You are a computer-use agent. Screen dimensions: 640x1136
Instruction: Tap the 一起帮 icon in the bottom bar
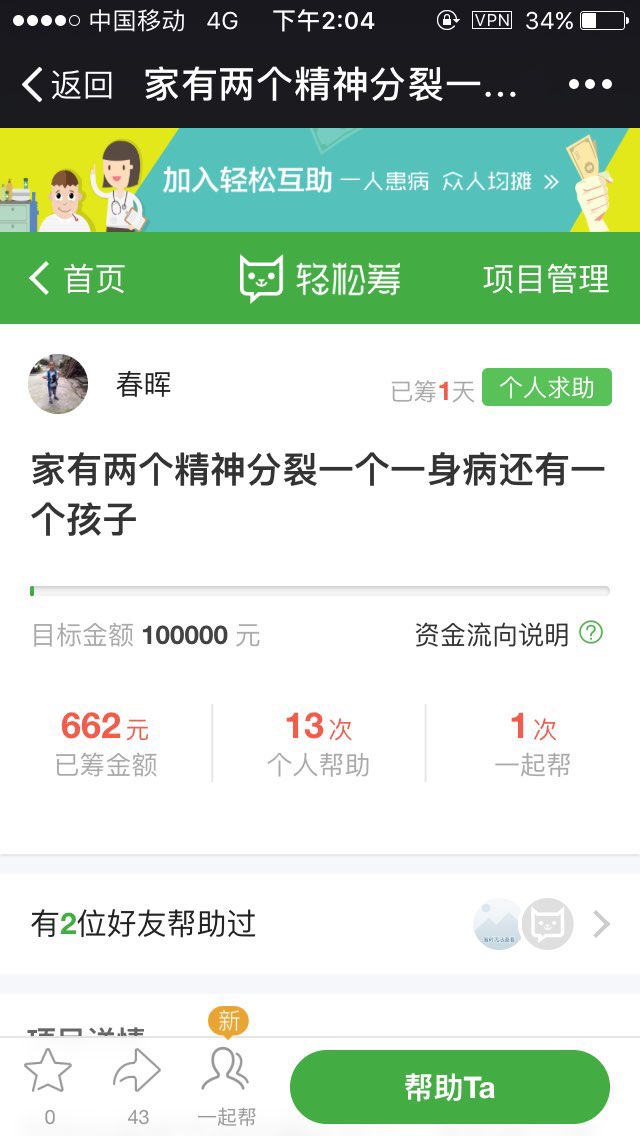pyautogui.click(x=226, y=1074)
